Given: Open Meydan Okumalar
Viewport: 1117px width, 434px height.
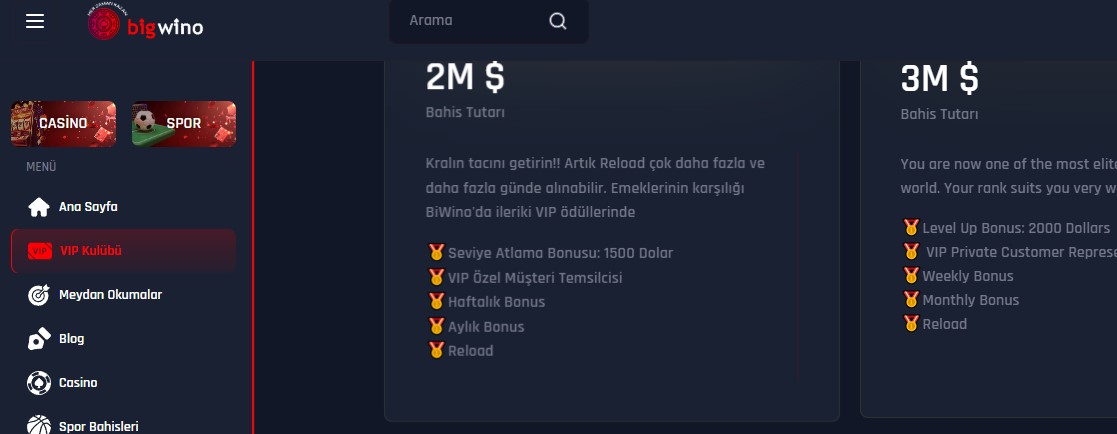Looking at the screenshot, I should 110,295.
